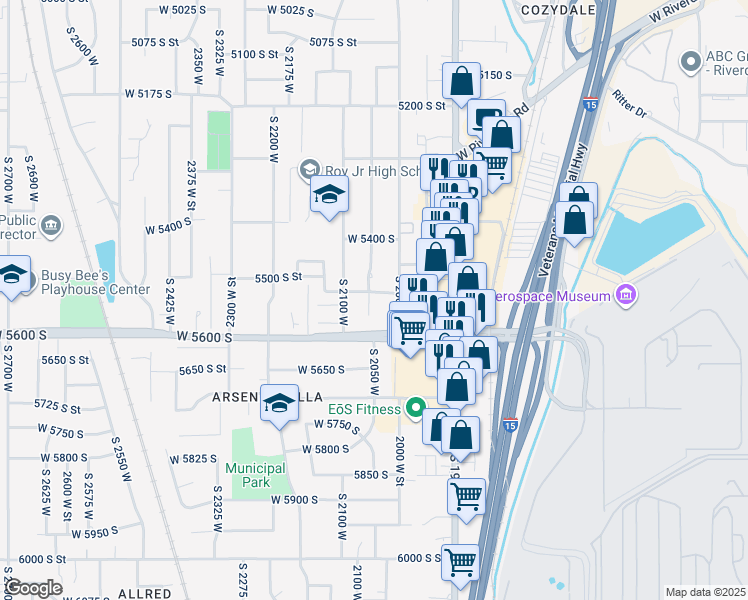Open the school marker at Arsenal Villa
This screenshot has width=748, height=600.
point(280,403)
